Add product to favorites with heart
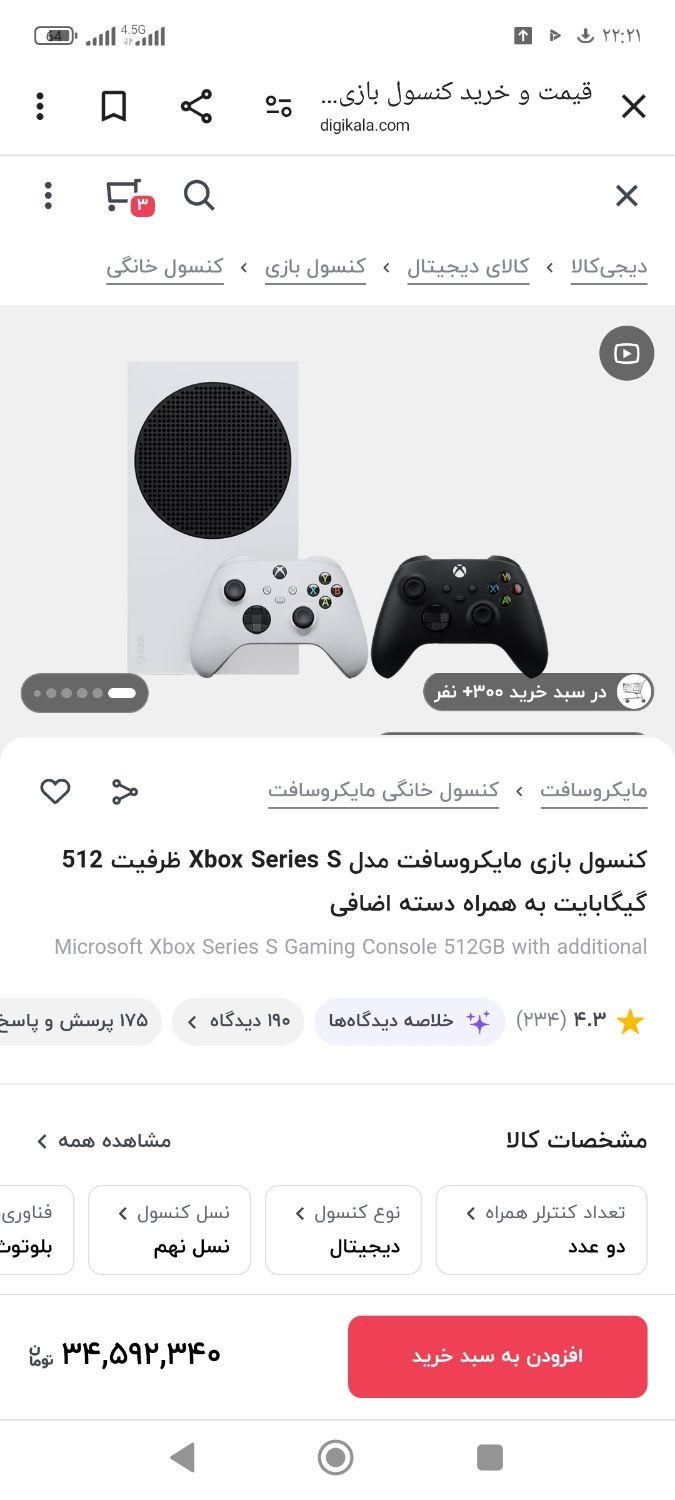Image resolution: width=675 pixels, height=1500 pixels. coord(55,791)
